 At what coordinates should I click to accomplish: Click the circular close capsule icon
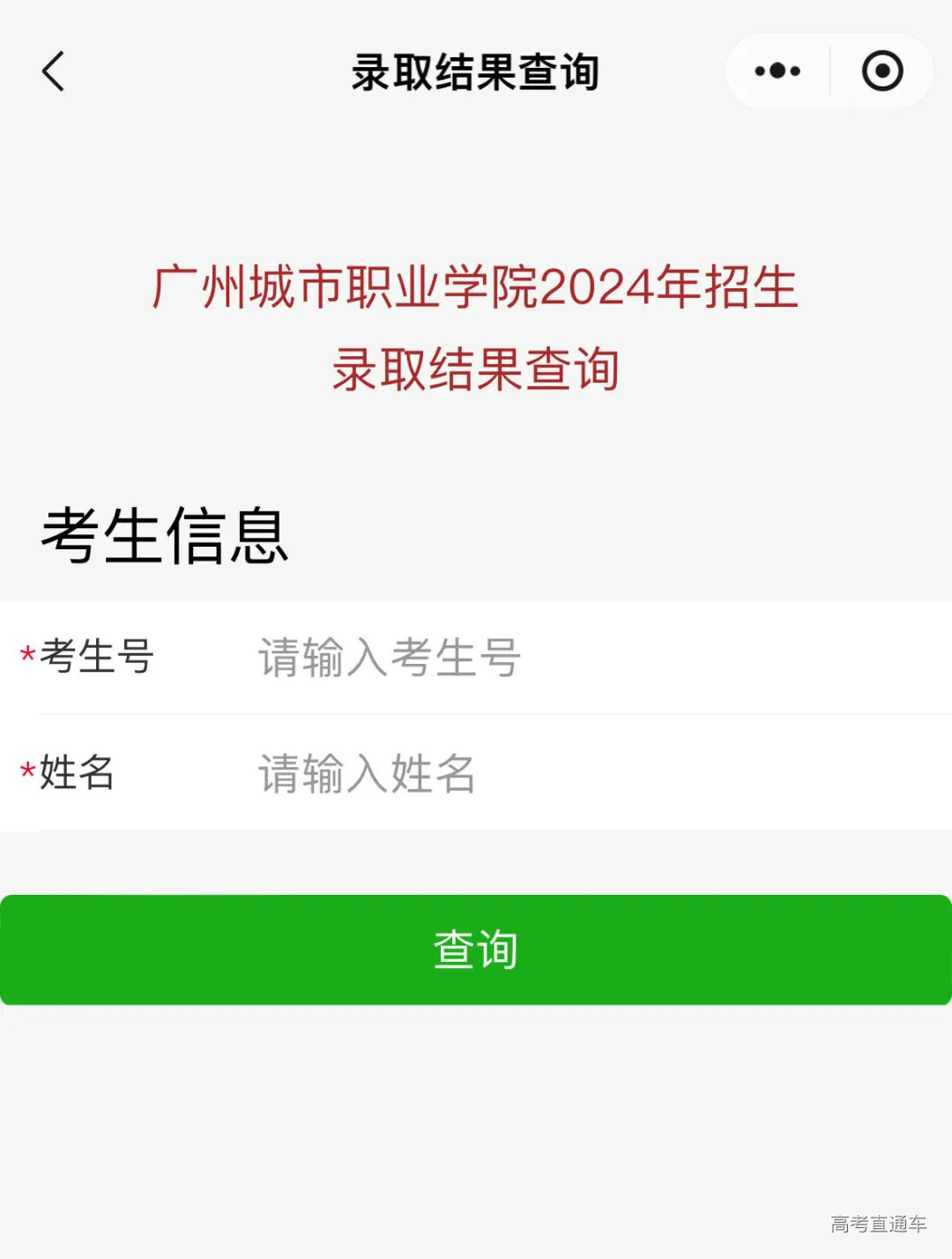[881, 71]
